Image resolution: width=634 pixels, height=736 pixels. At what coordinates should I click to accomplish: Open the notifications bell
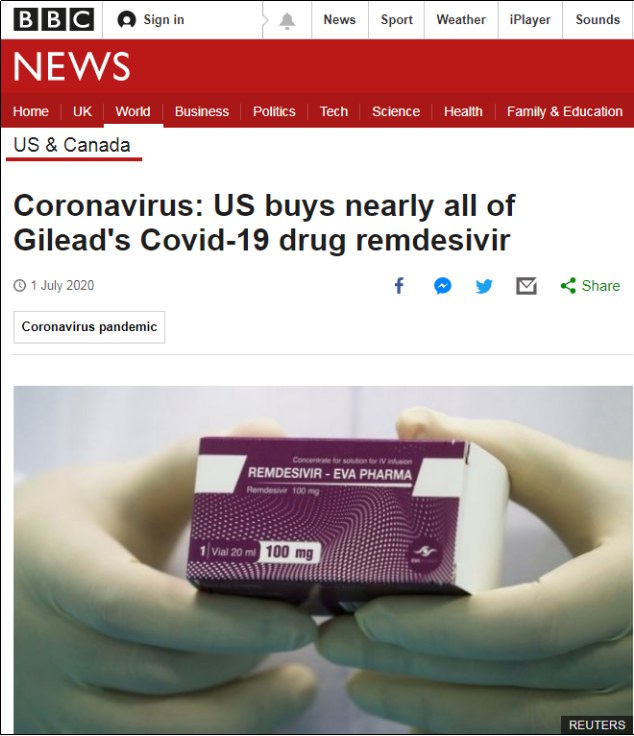tap(288, 20)
